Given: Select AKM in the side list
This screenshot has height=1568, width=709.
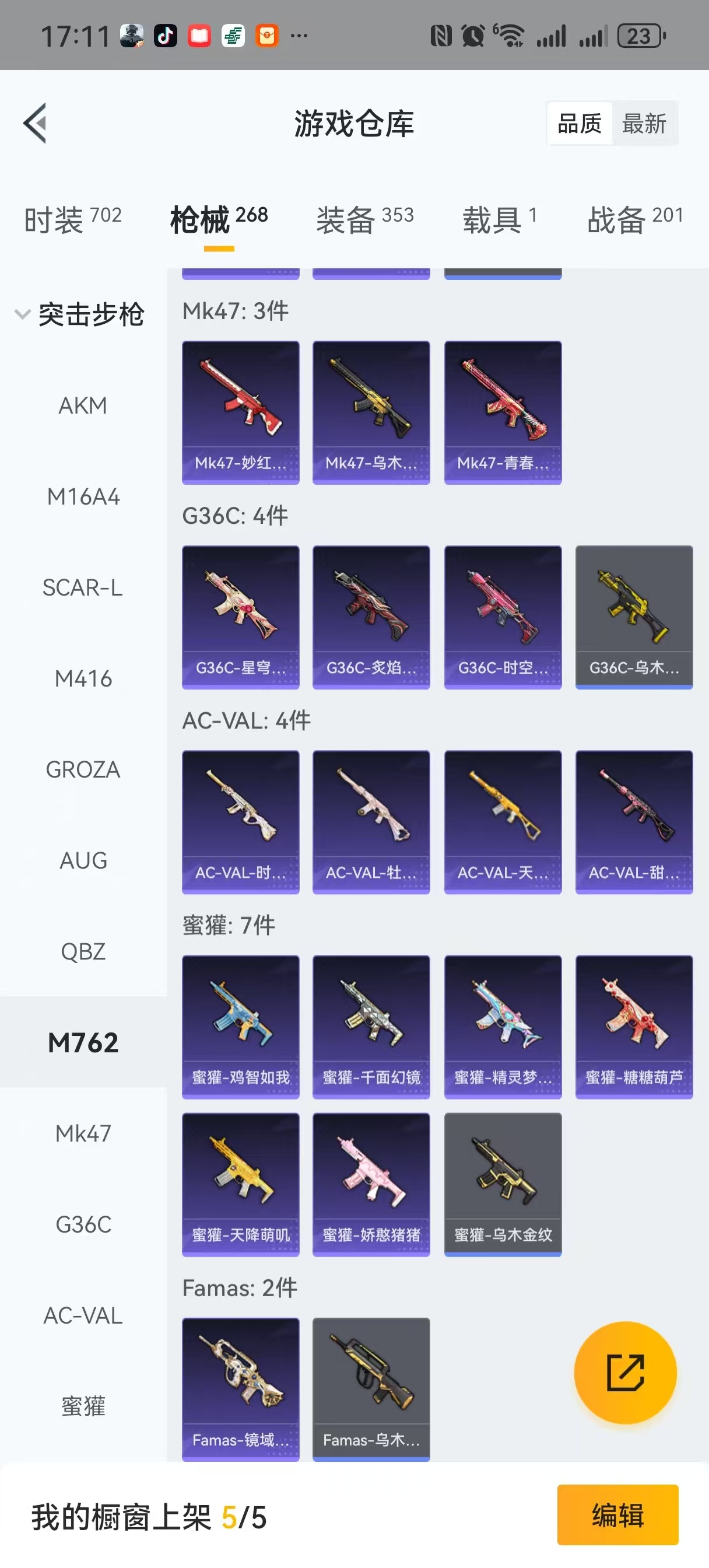Looking at the screenshot, I should coord(83,405).
